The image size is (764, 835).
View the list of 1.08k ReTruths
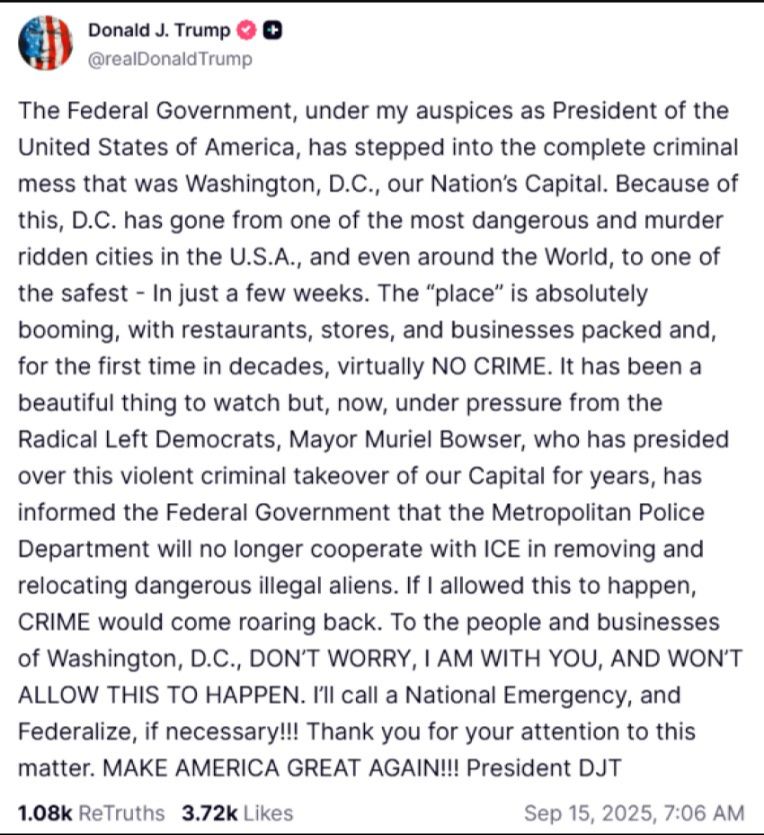coord(91,812)
